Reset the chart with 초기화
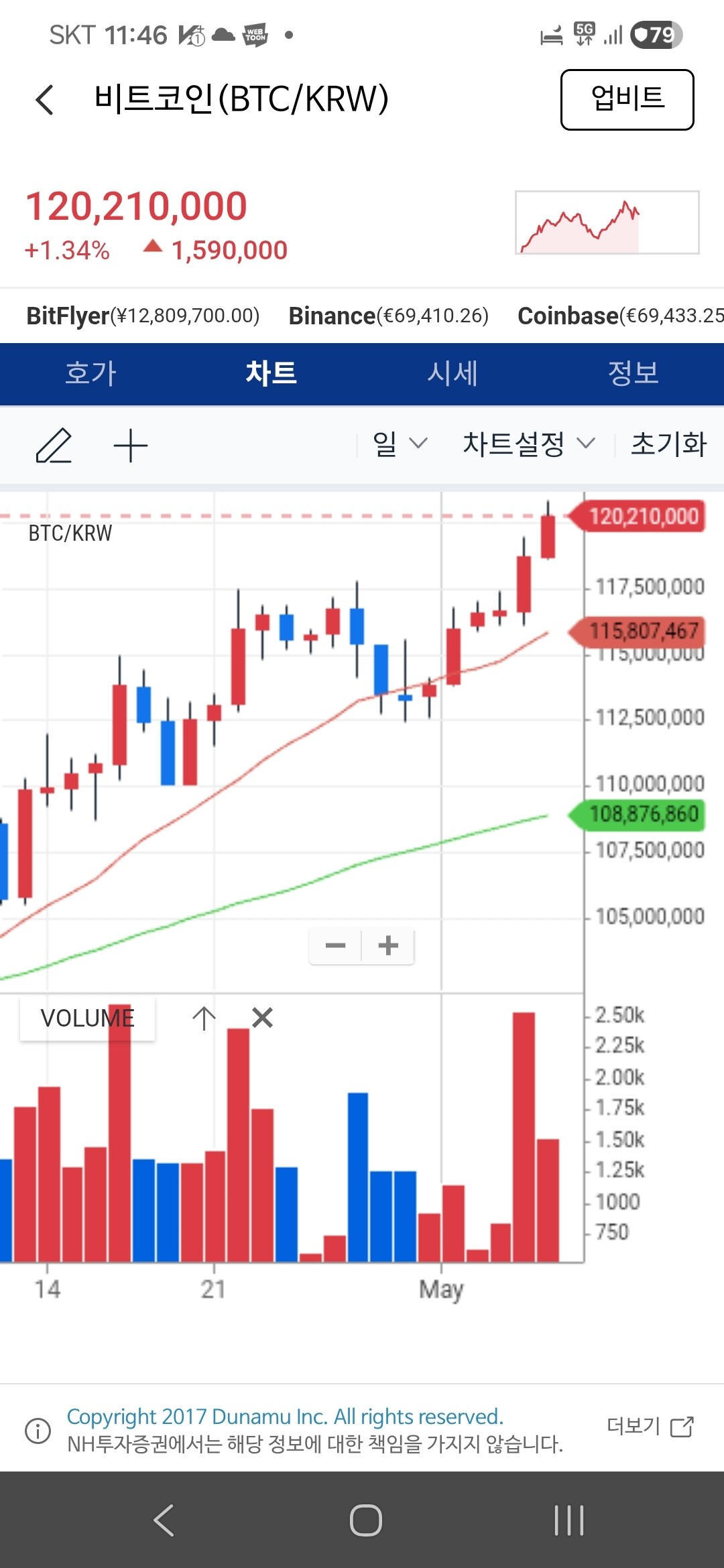 (668, 444)
